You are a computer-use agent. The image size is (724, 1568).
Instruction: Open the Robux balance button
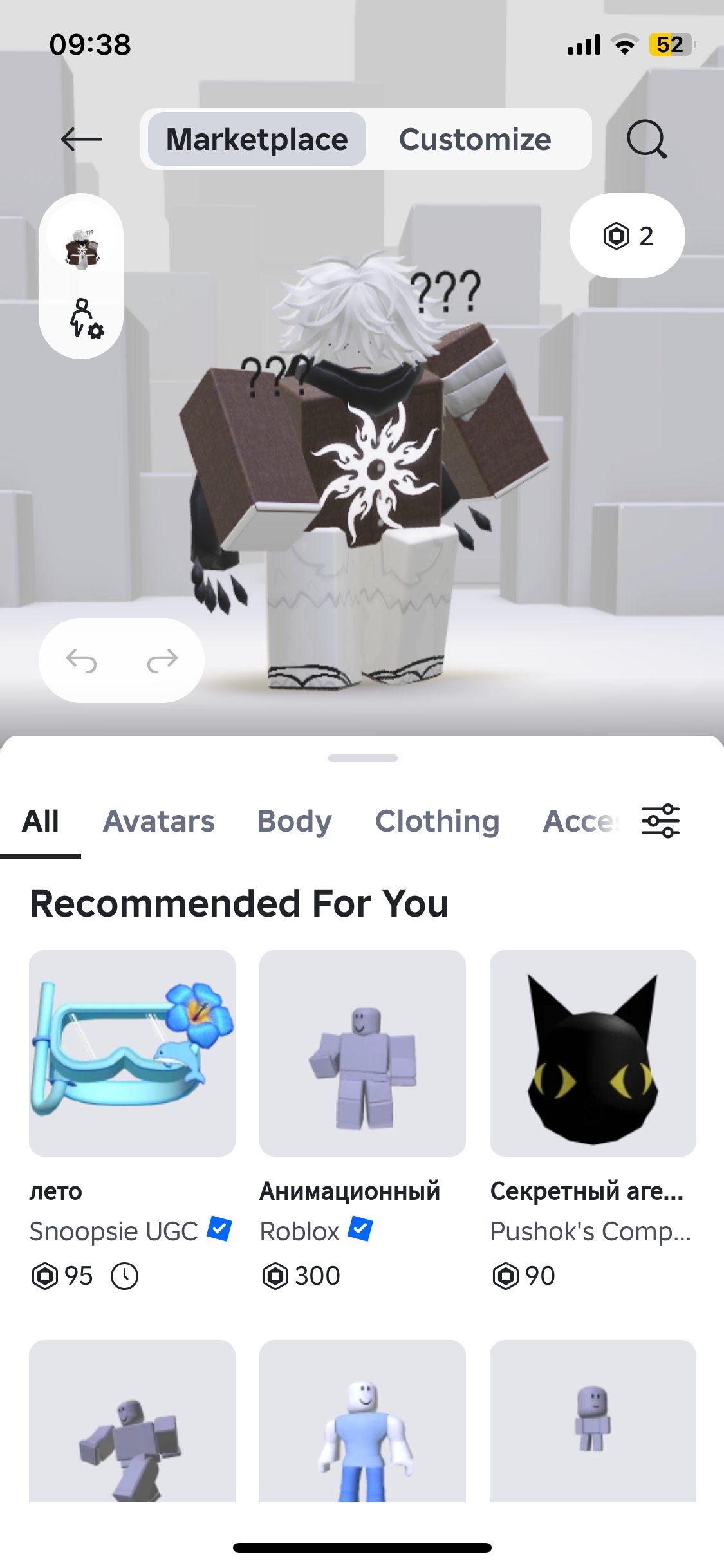coord(627,236)
